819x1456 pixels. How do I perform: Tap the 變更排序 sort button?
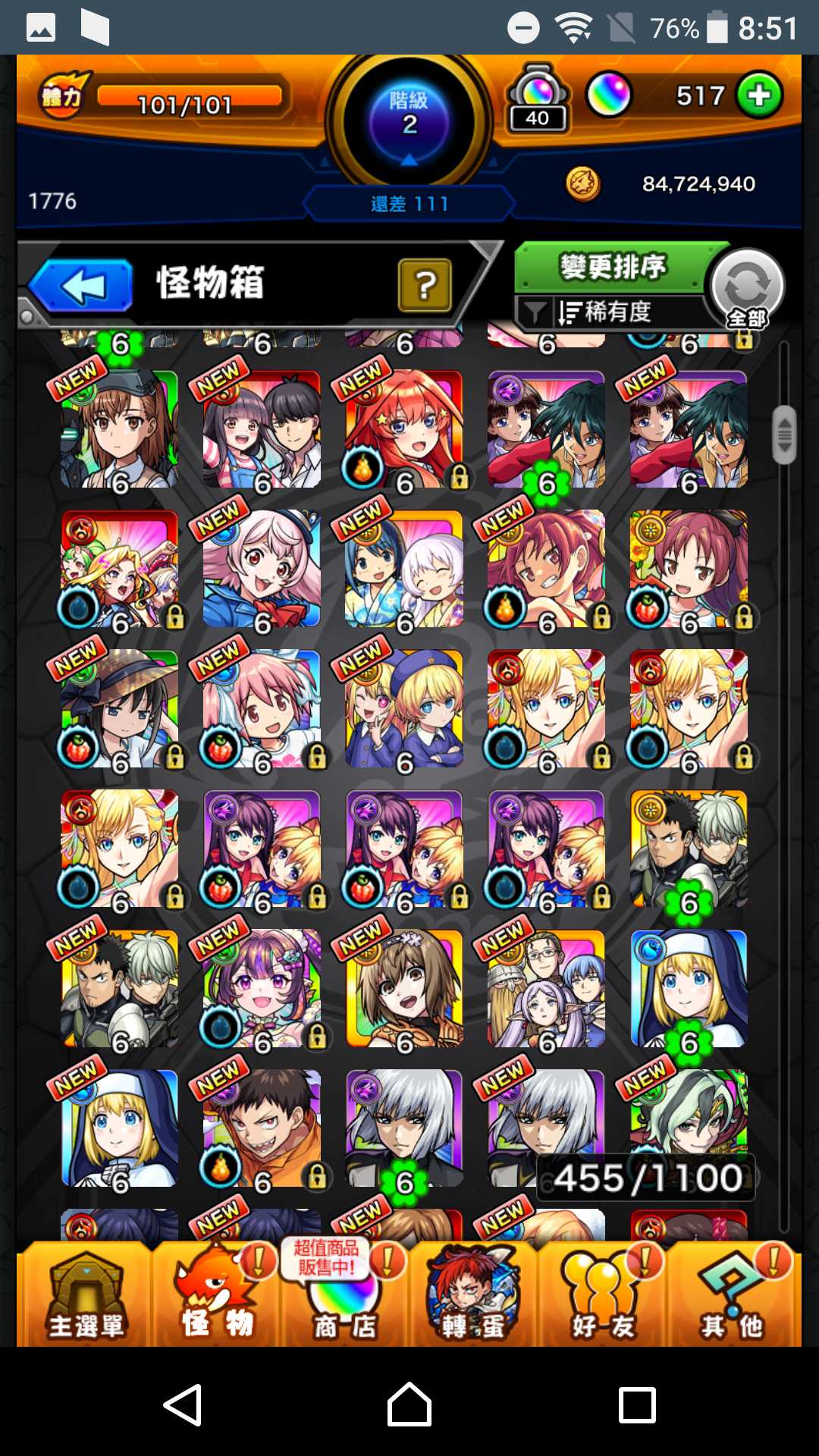tap(611, 267)
